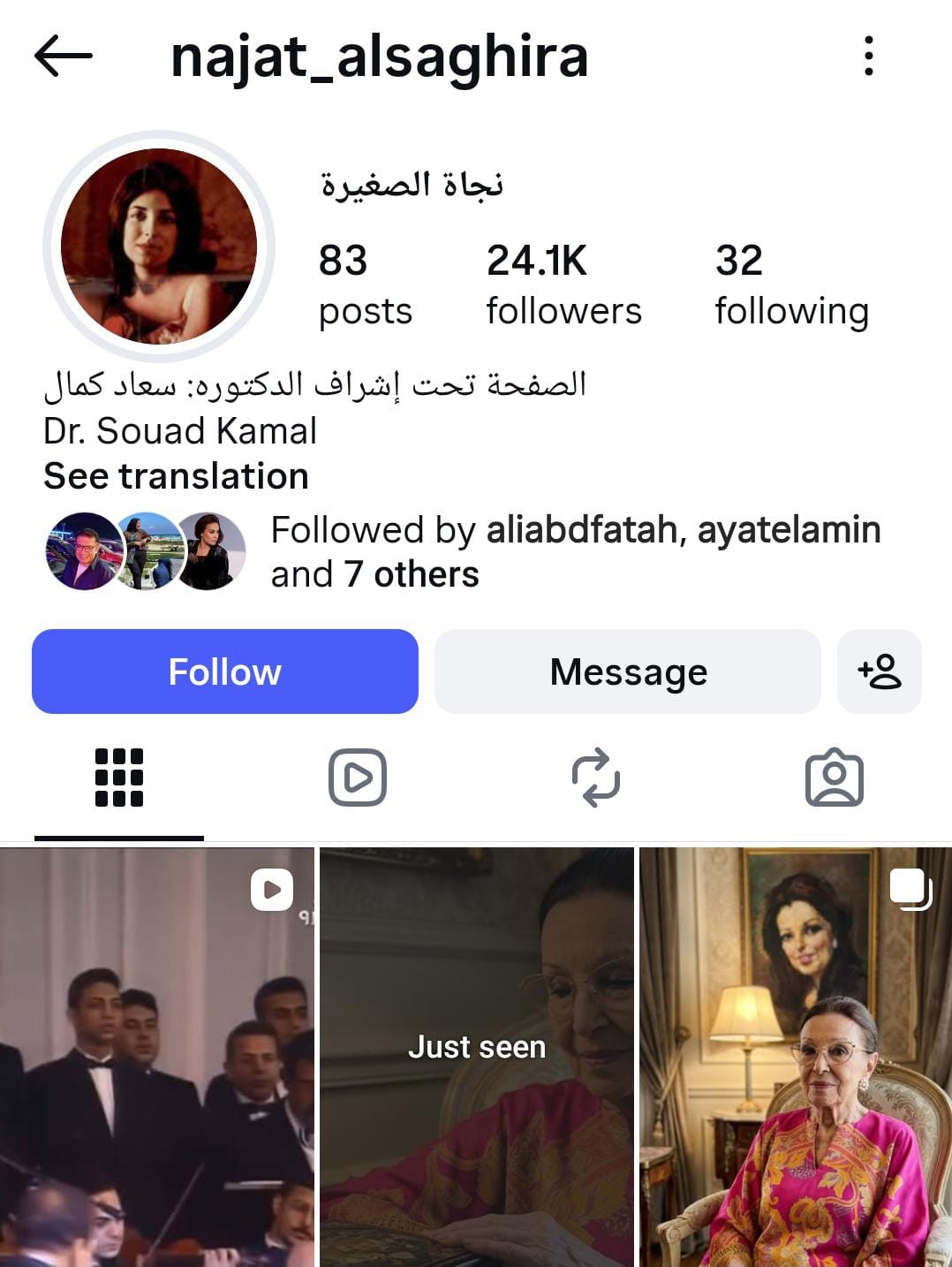
Task: Tap the suggested accounts add-person icon
Action: click(x=880, y=671)
